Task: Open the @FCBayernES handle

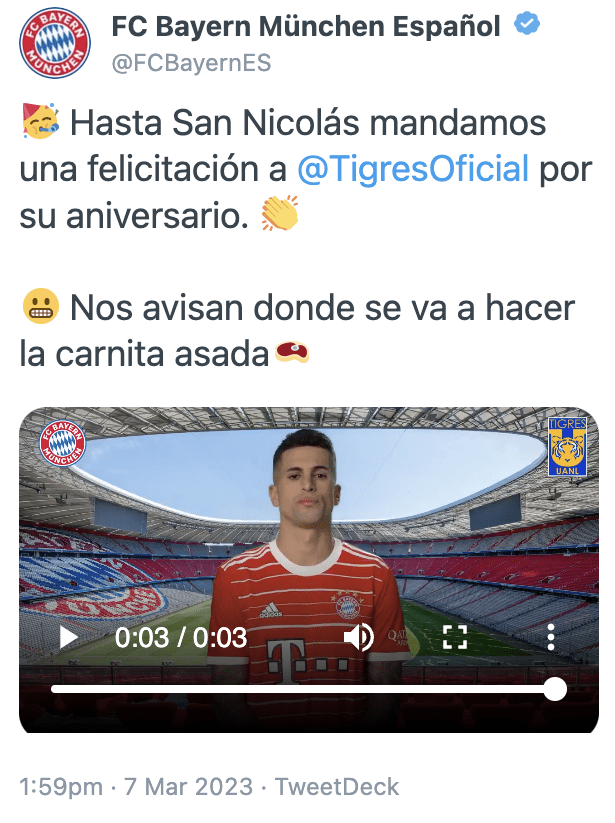Action: (x=191, y=64)
